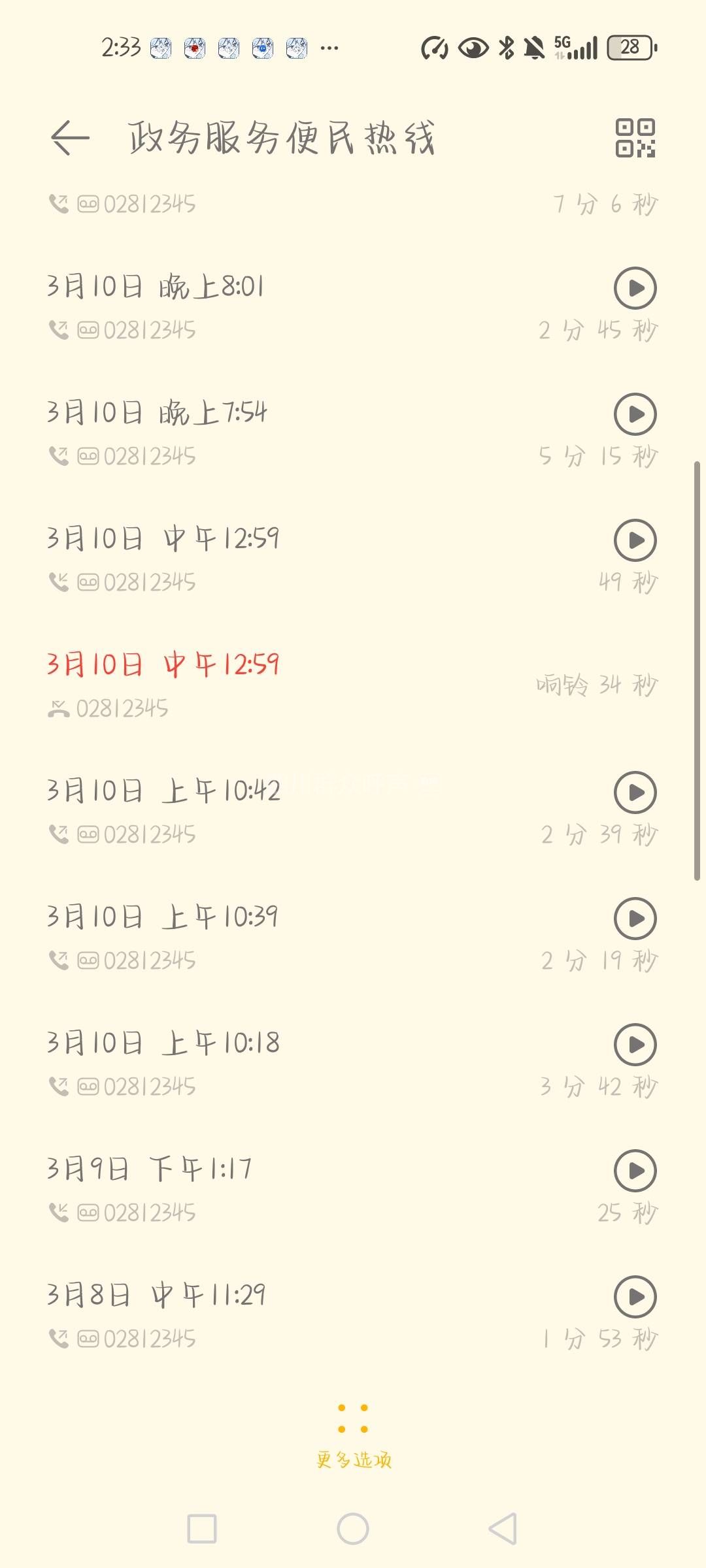Play the 49秒 recording from 中午12:59
706x1568 pixels.
pyautogui.click(x=635, y=540)
